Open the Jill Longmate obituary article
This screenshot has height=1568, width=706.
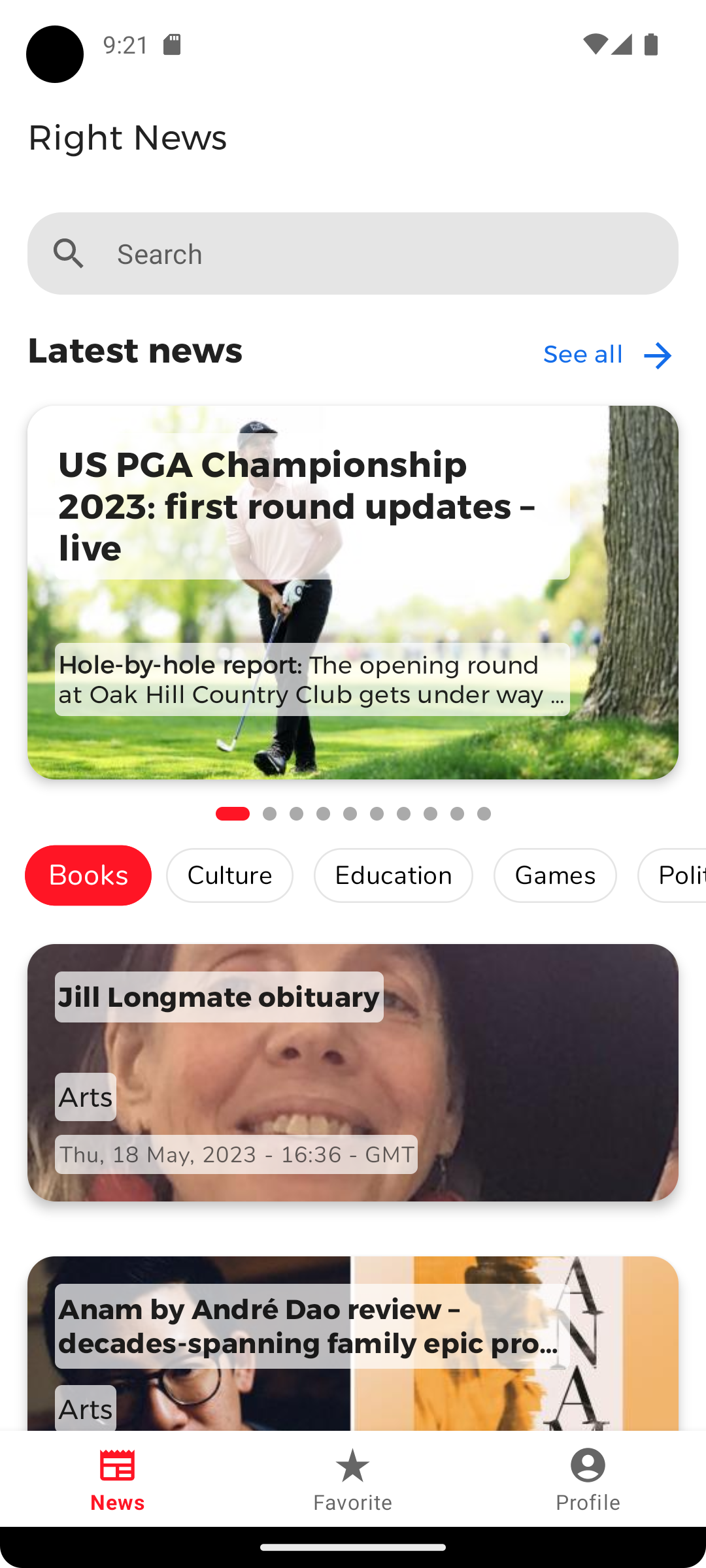click(x=353, y=1072)
